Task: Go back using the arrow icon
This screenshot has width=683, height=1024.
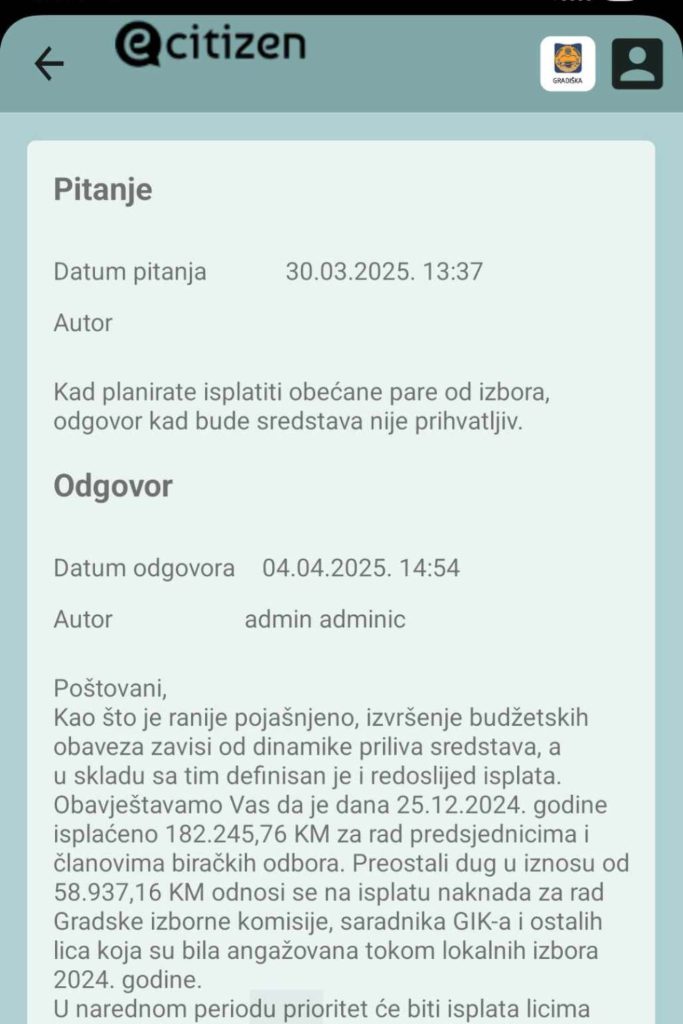Action: coord(49,64)
